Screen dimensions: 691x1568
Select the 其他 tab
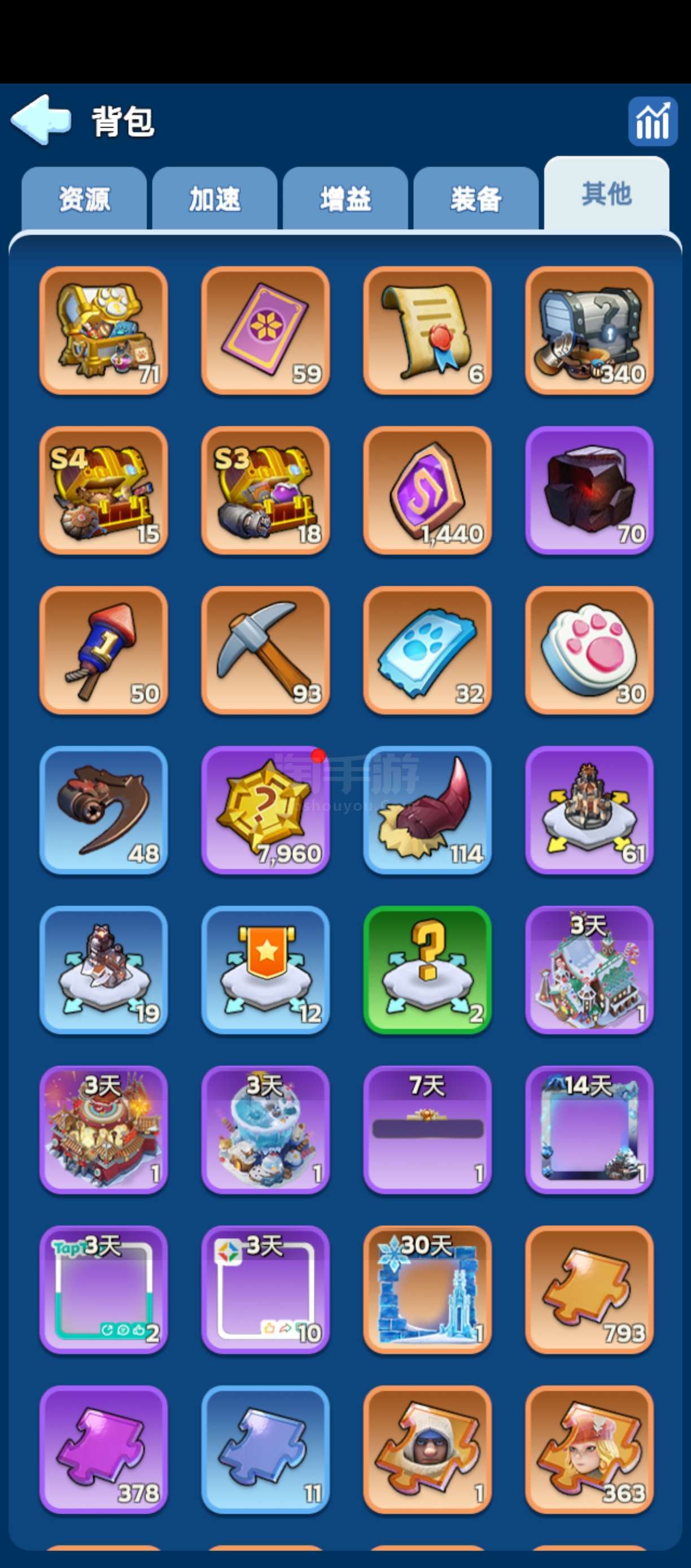coord(606,194)
